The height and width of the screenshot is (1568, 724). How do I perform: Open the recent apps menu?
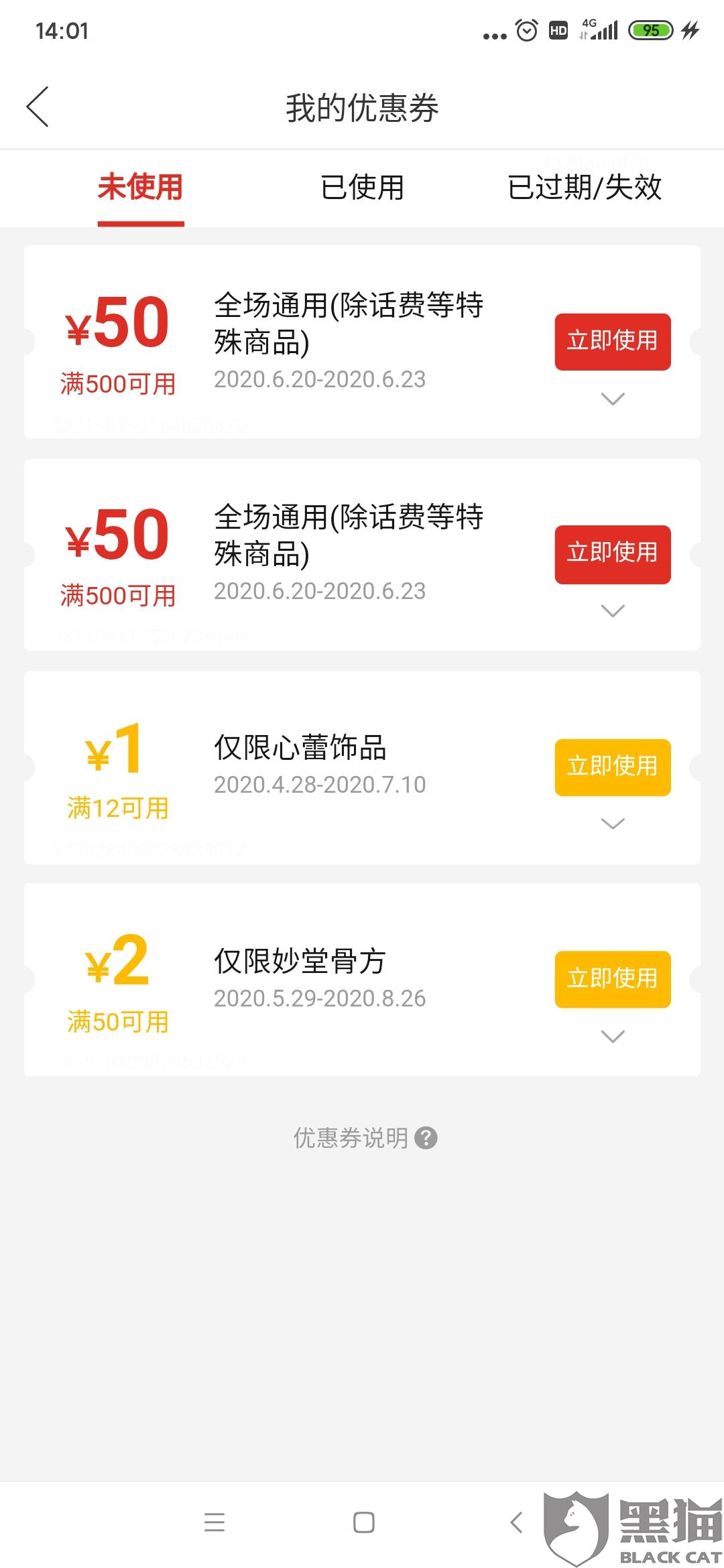[215, 1522]
